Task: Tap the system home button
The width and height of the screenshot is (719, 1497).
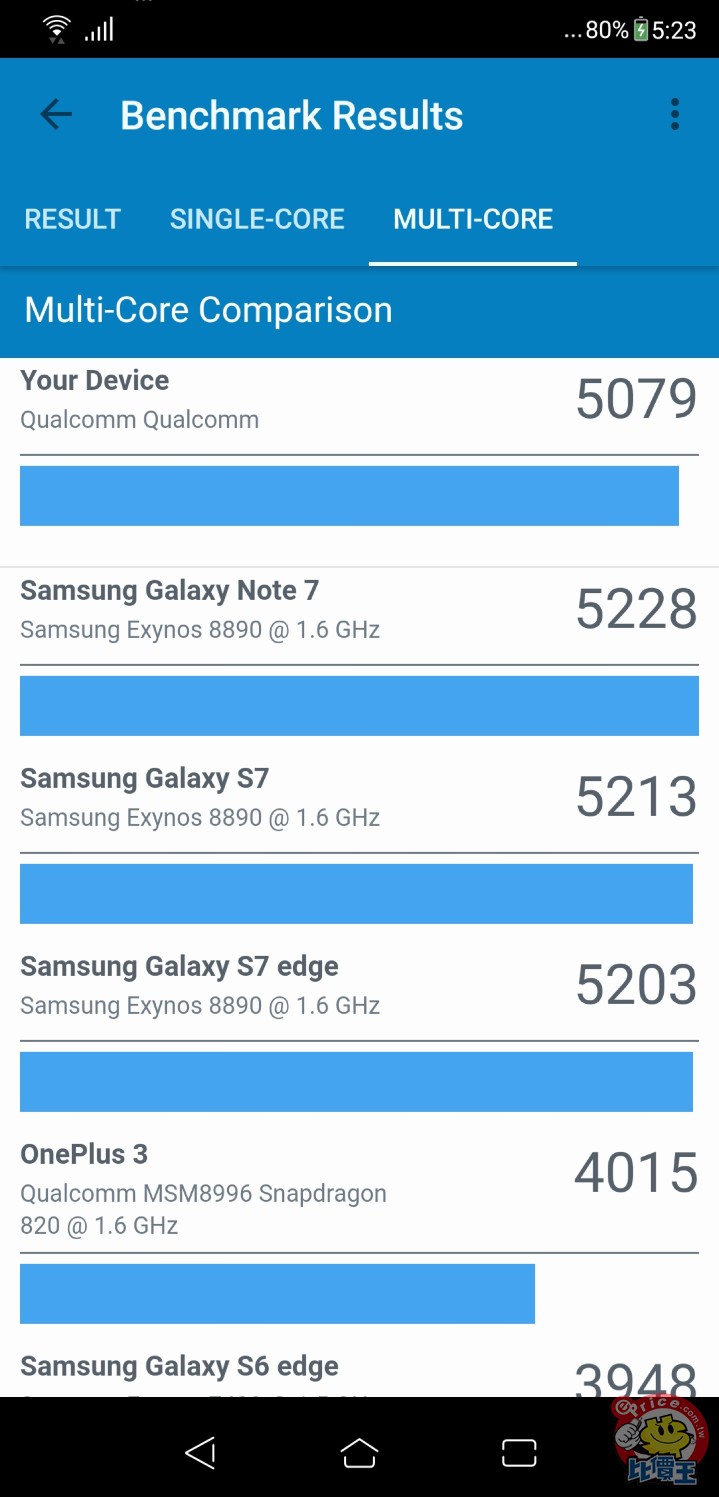Action: 359,1452
